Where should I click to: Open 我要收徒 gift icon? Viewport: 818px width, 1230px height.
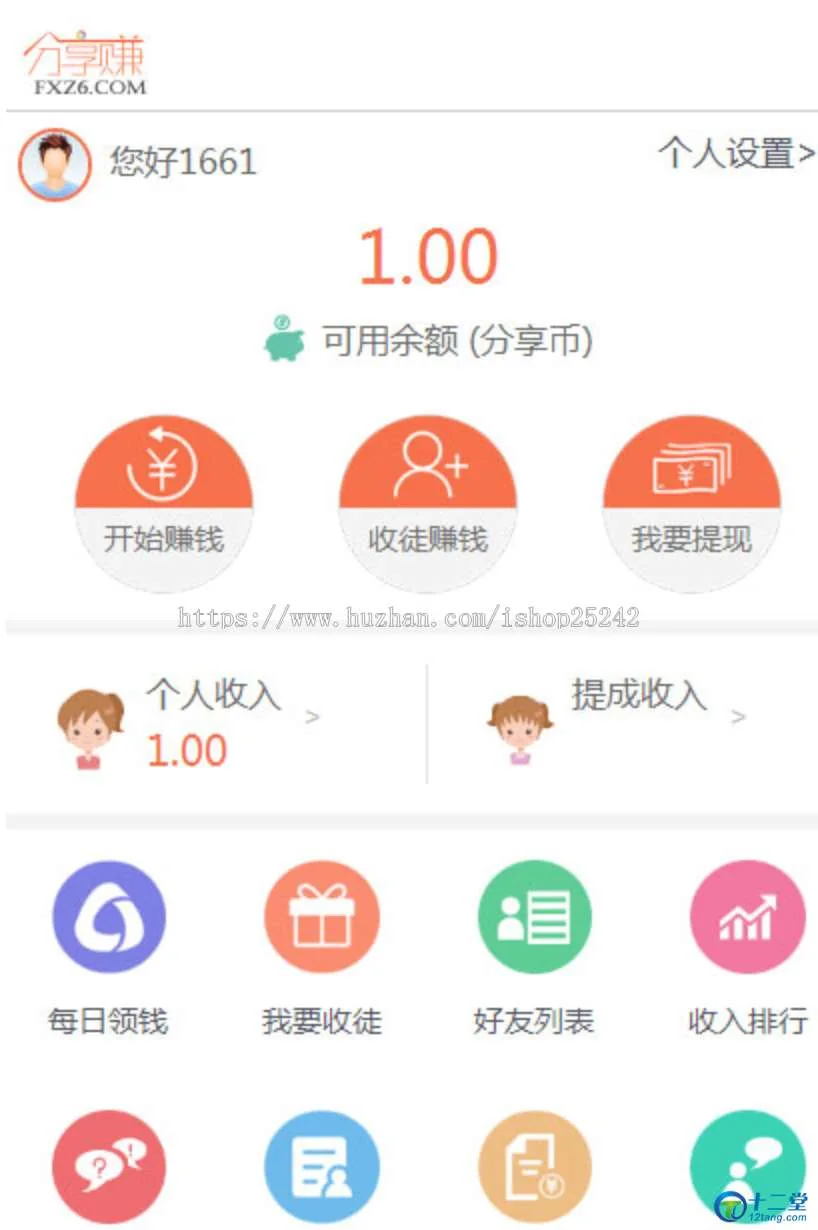(321, 917)
